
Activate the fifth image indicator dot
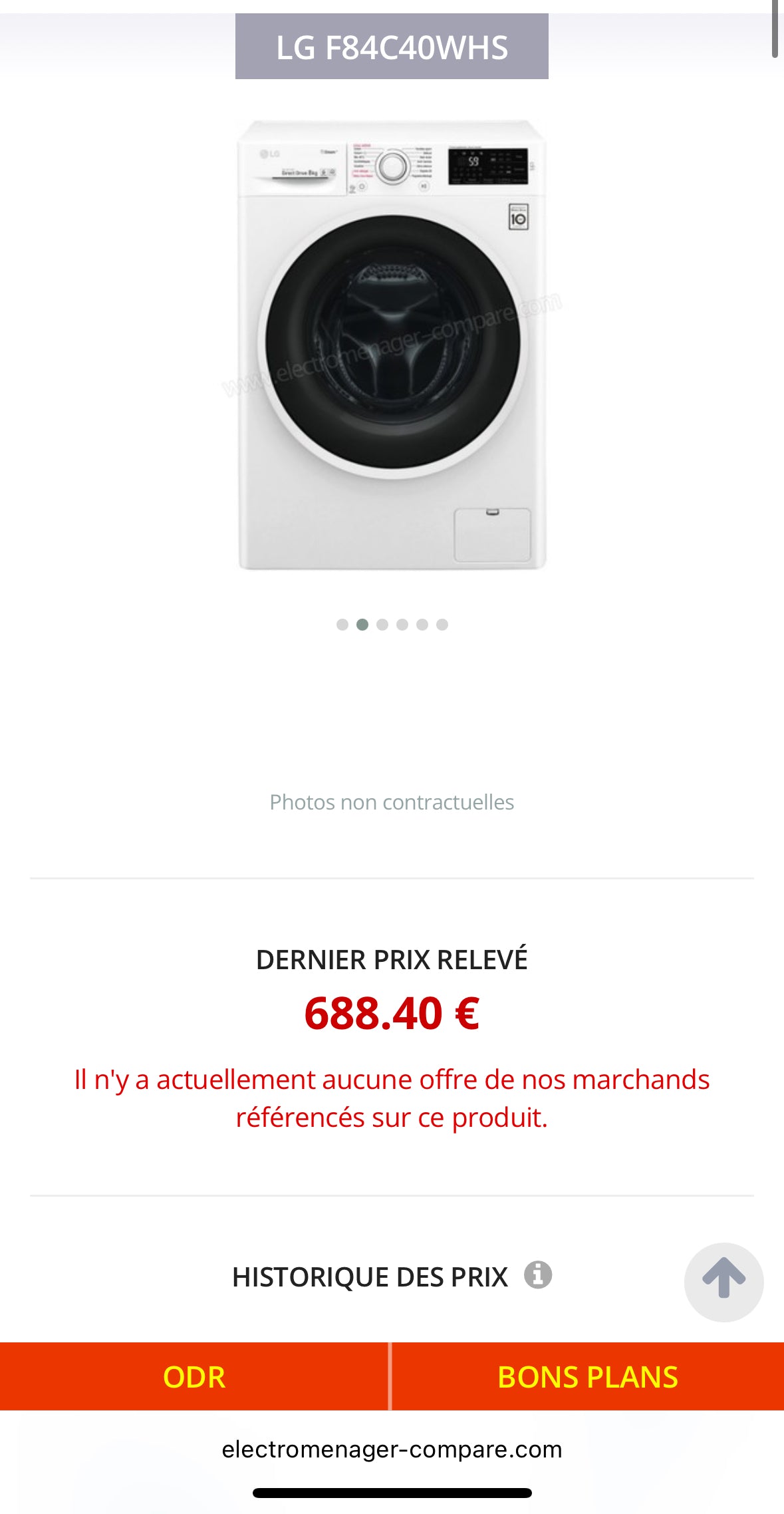[x=420, y=625]
